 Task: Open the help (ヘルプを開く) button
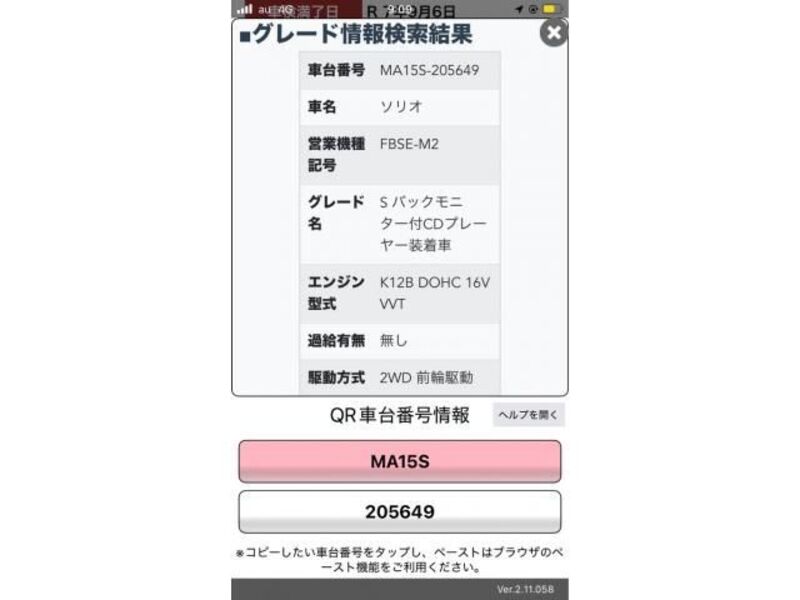click(528, 414)
